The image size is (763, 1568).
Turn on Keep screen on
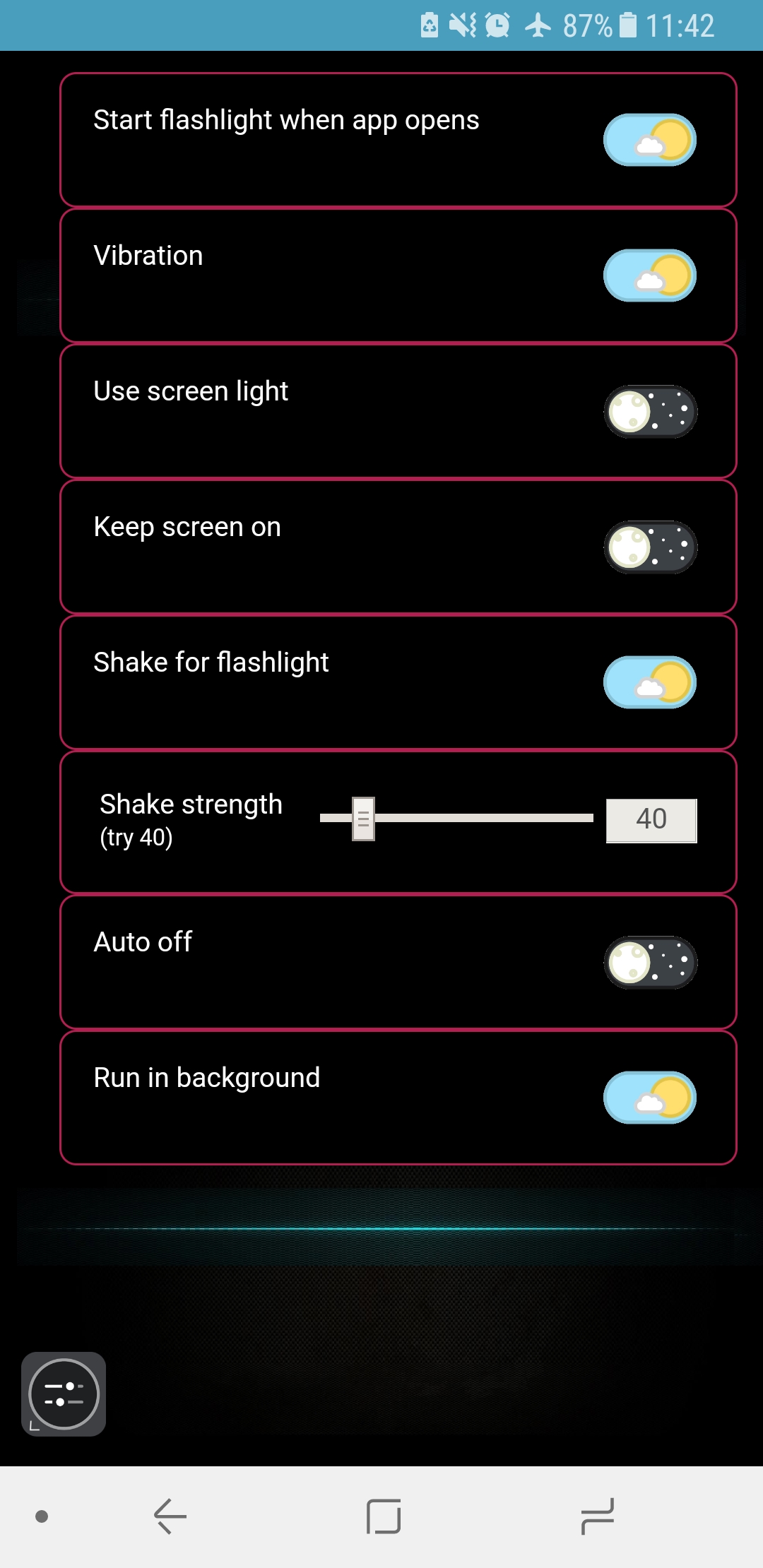click(x=650, y=547)
